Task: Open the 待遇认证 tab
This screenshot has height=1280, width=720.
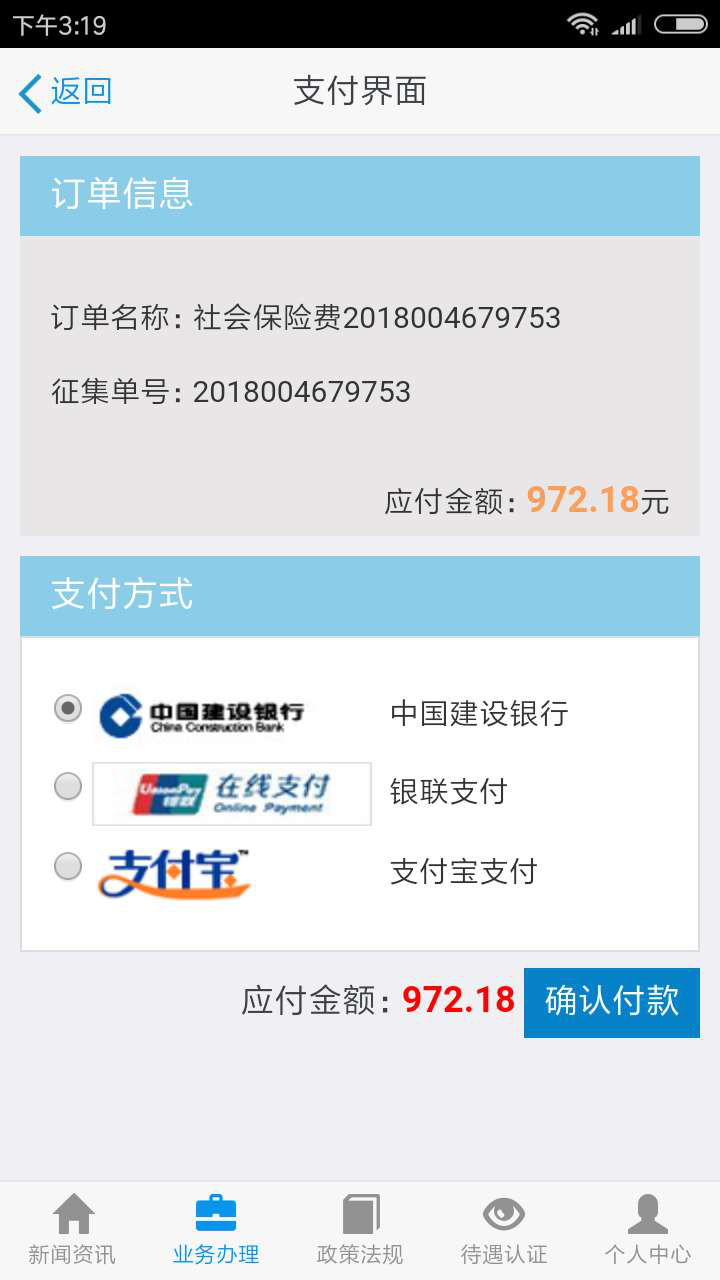Action: pos(504,1230)
